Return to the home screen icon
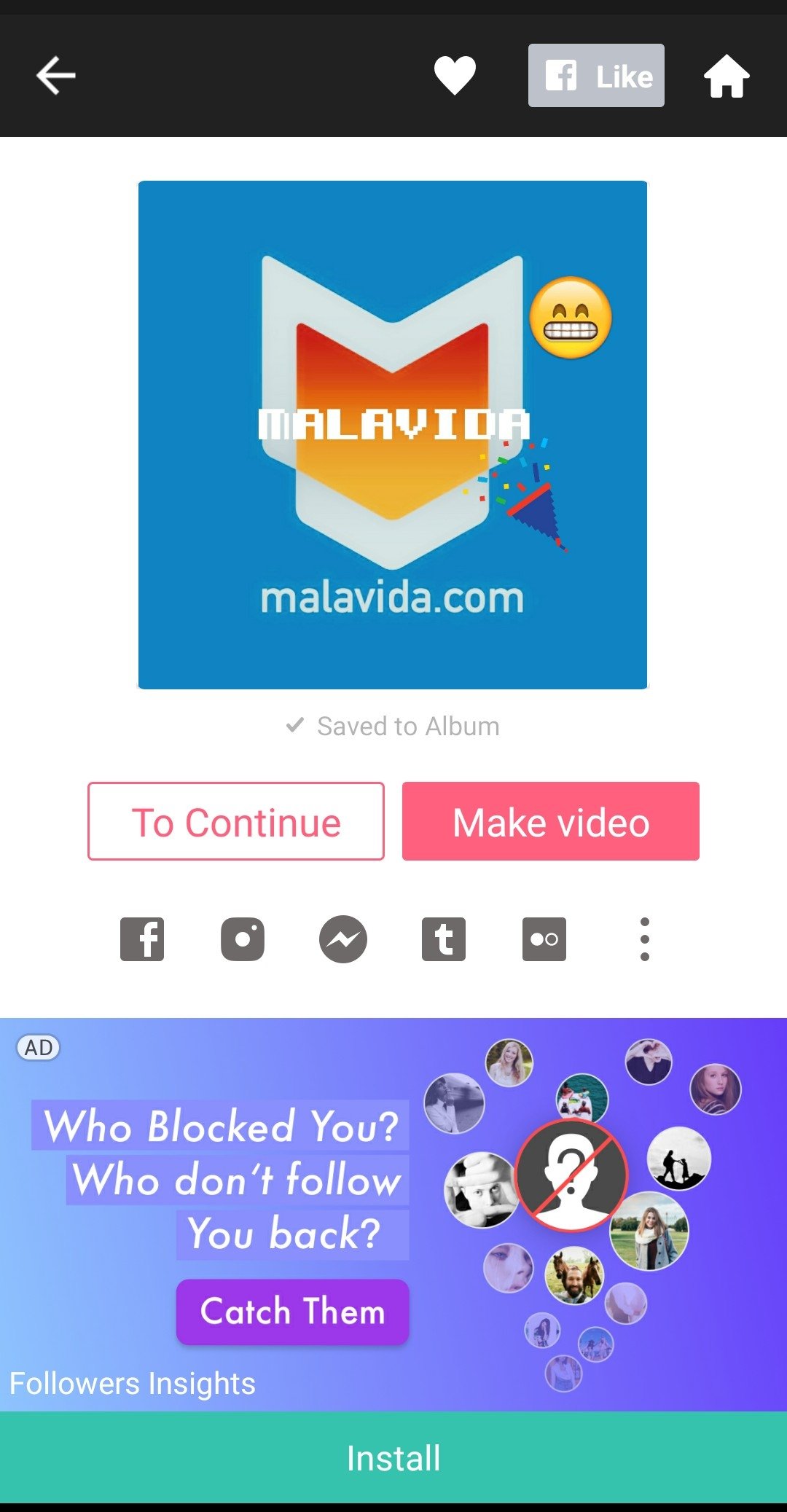 [x=726, y=76]
